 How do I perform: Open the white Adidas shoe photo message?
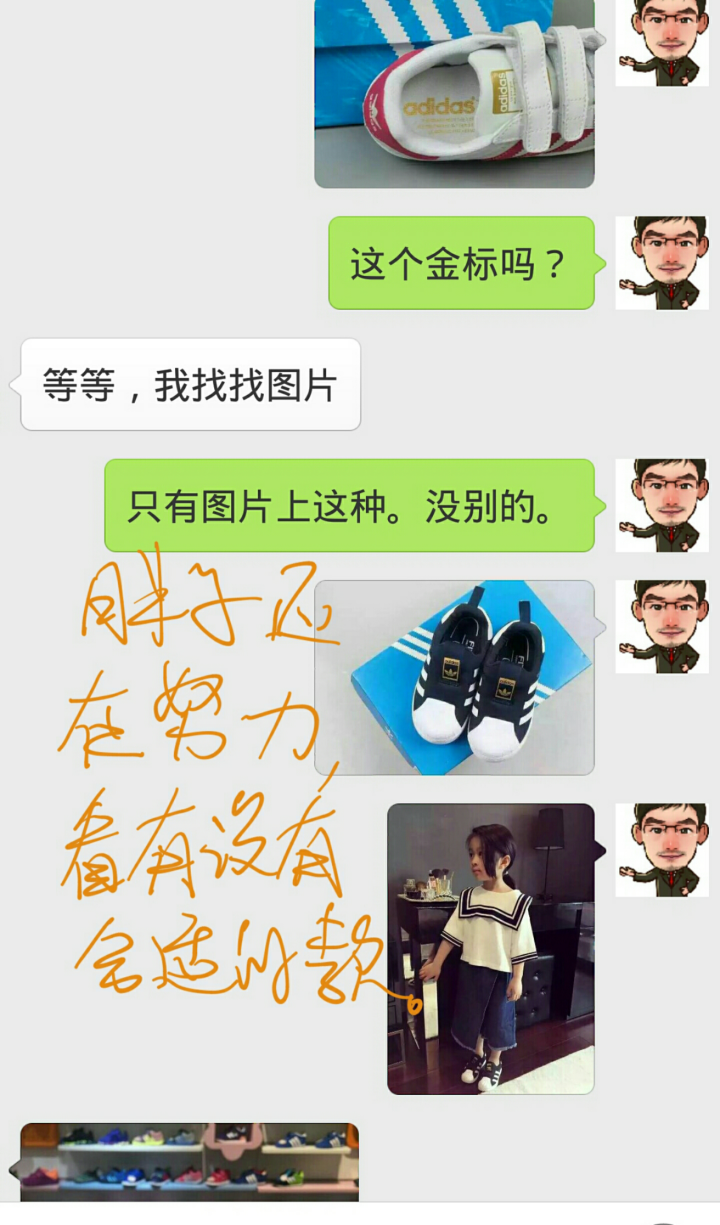454,92
